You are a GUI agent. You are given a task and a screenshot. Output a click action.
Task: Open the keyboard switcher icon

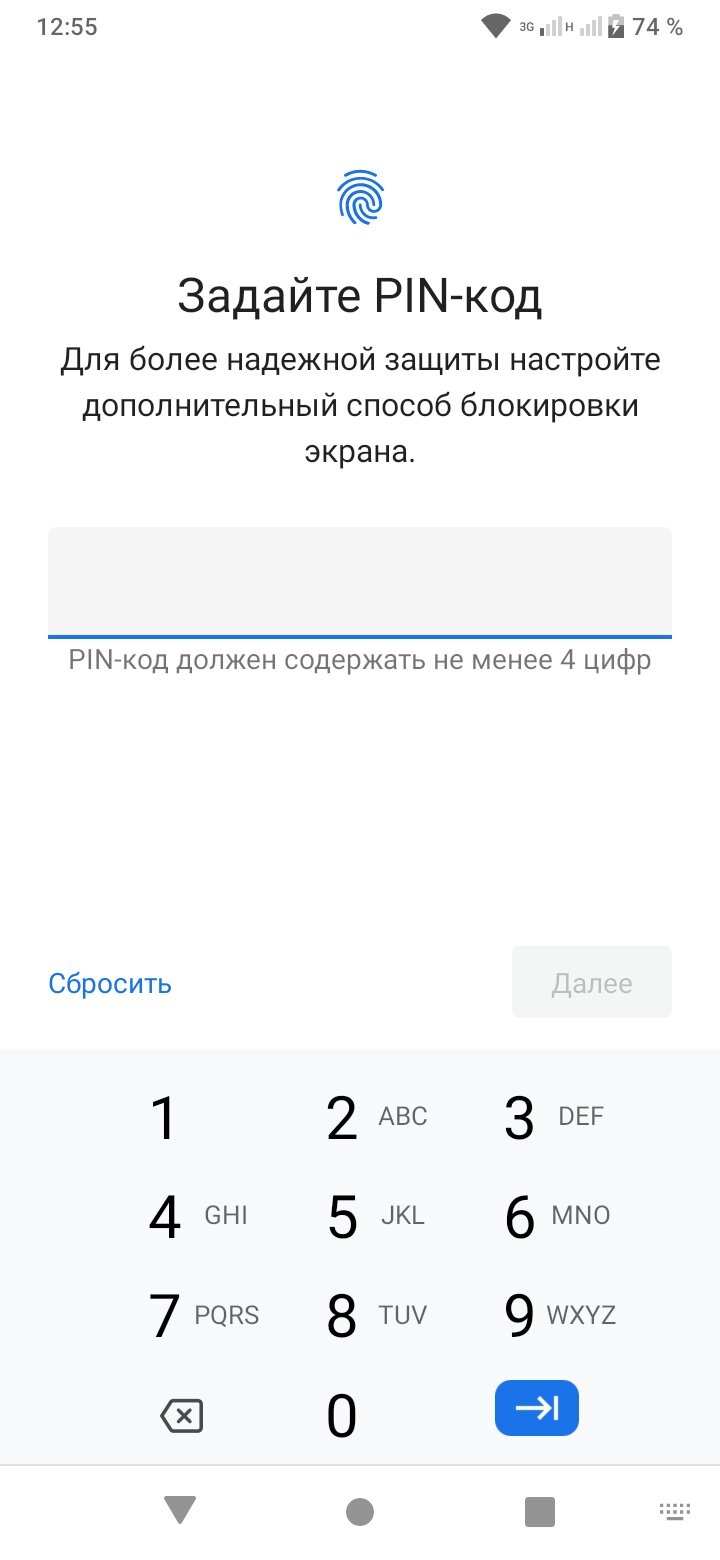pos(674,1510)
